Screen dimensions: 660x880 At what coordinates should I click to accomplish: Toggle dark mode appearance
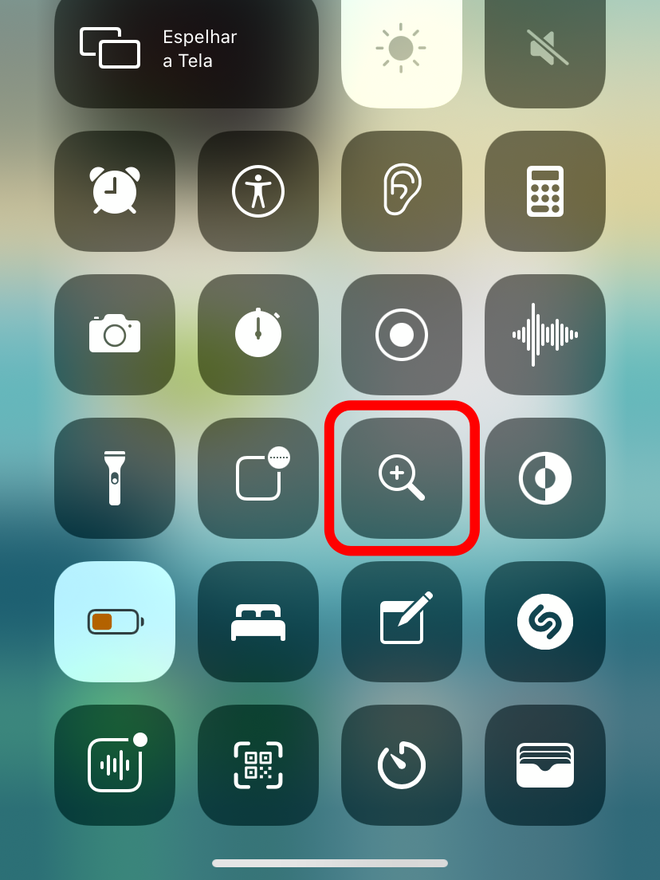(x=545, y=478)
